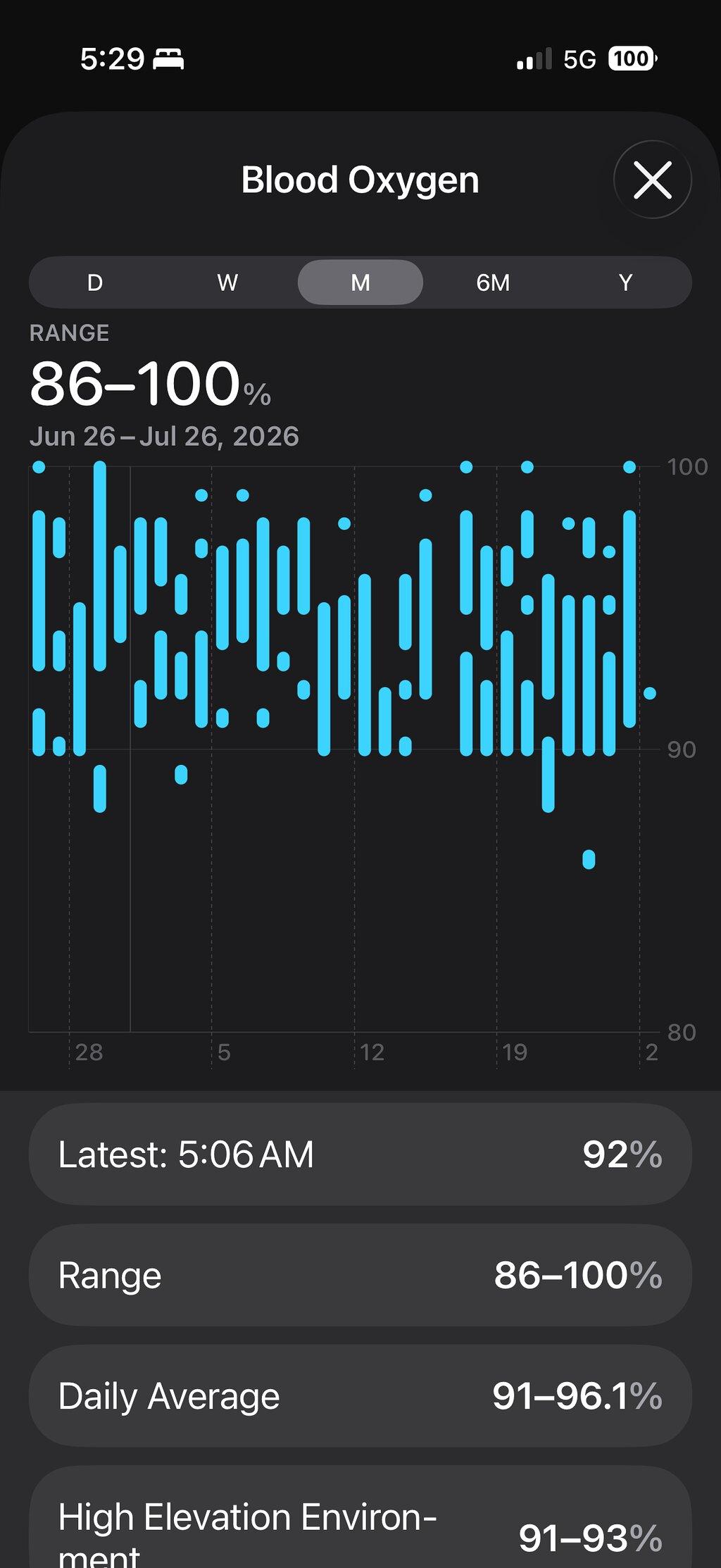This screenshot has width=721, height=1568.
Task: Show the Y yearly chart
Action: (x=625, y=282)
